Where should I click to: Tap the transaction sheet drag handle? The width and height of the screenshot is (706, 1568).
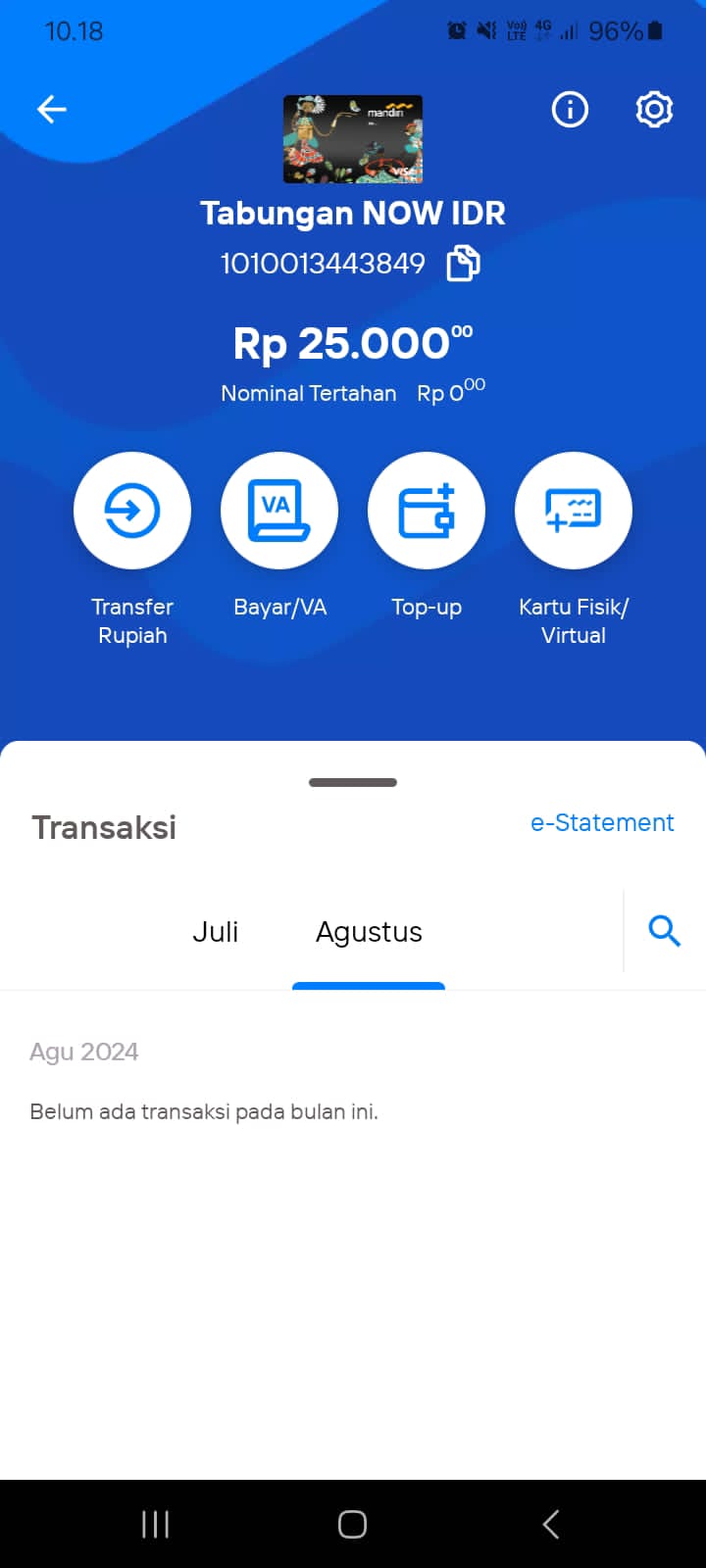353,782
